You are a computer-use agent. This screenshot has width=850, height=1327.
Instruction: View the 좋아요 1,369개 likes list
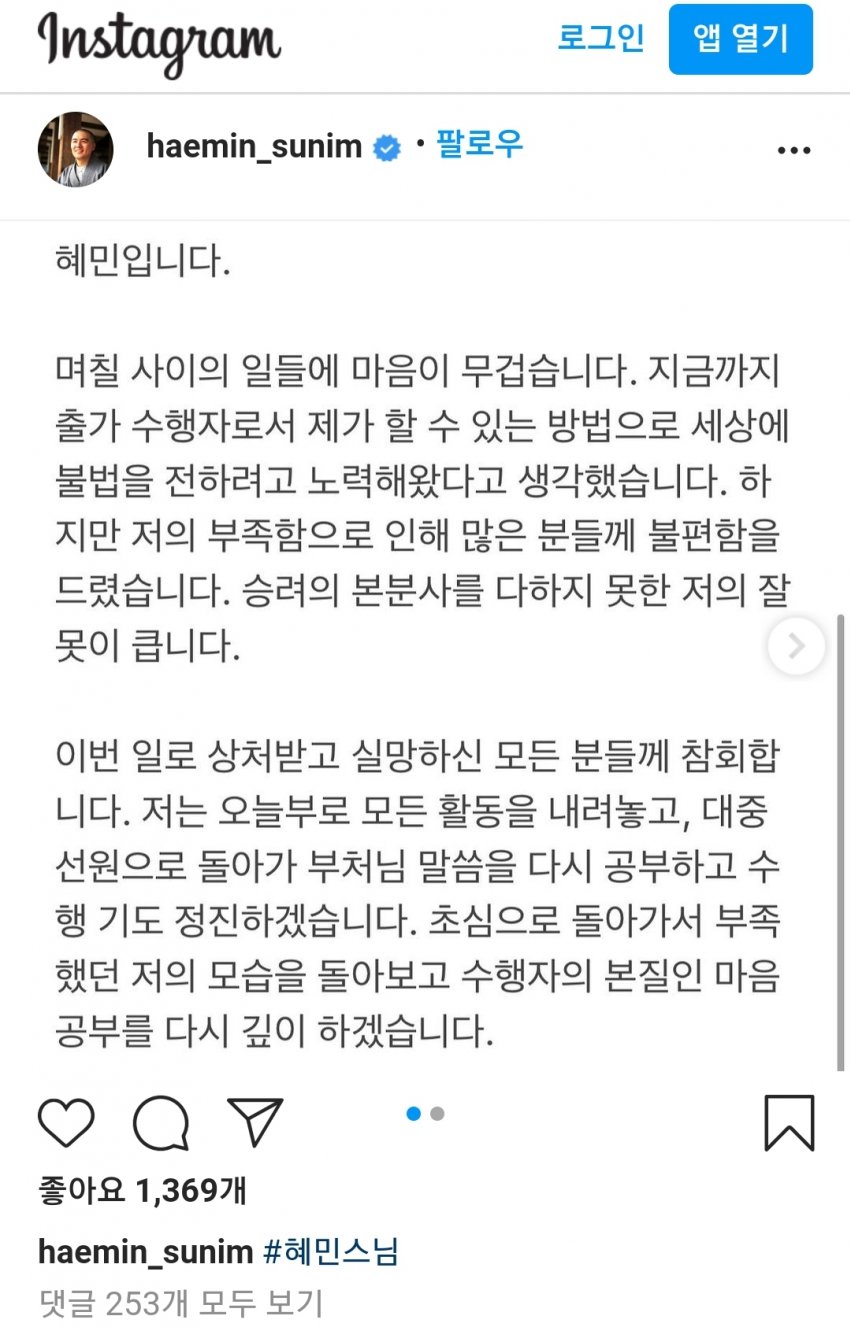point(142,1190)
